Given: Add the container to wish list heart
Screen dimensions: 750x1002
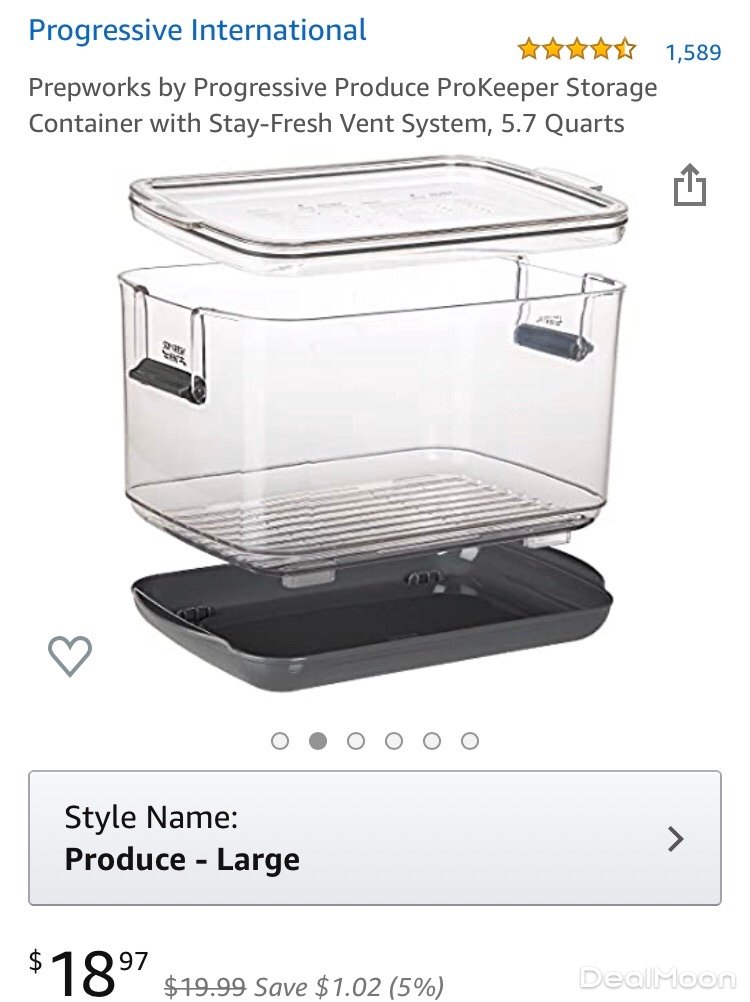Looking at the screenshot, I should point(70,656).
